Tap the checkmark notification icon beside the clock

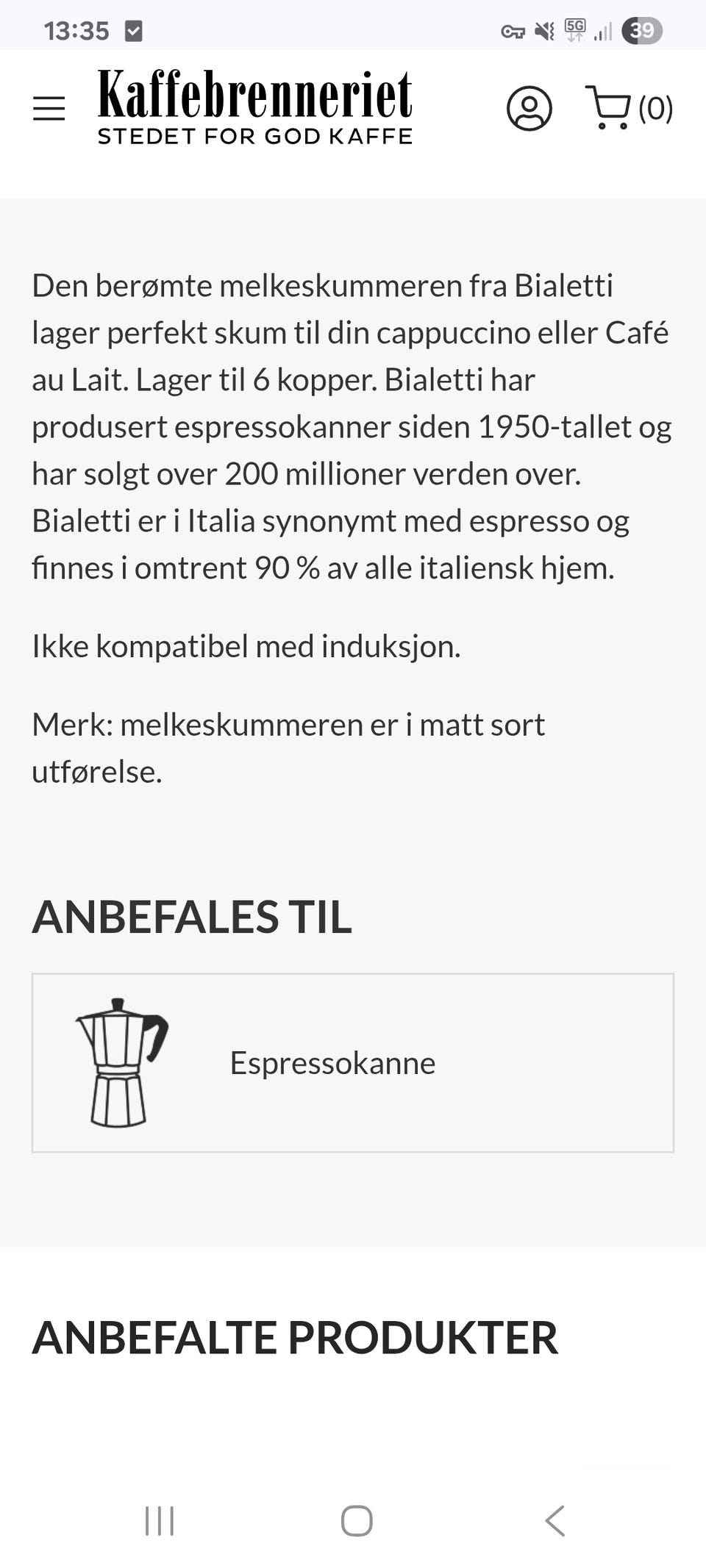132,29
